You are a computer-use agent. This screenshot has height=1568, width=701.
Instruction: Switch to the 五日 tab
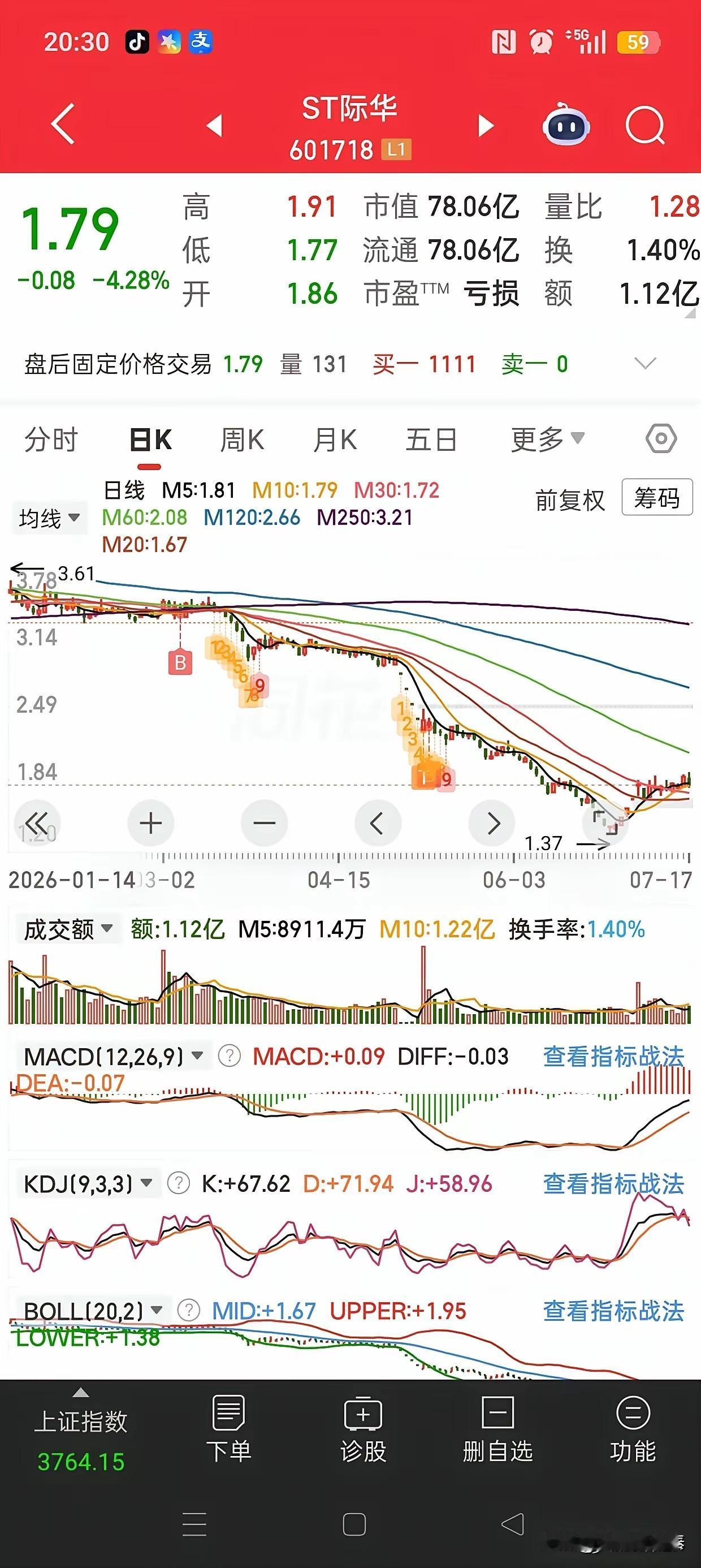[x=431, y=440]
